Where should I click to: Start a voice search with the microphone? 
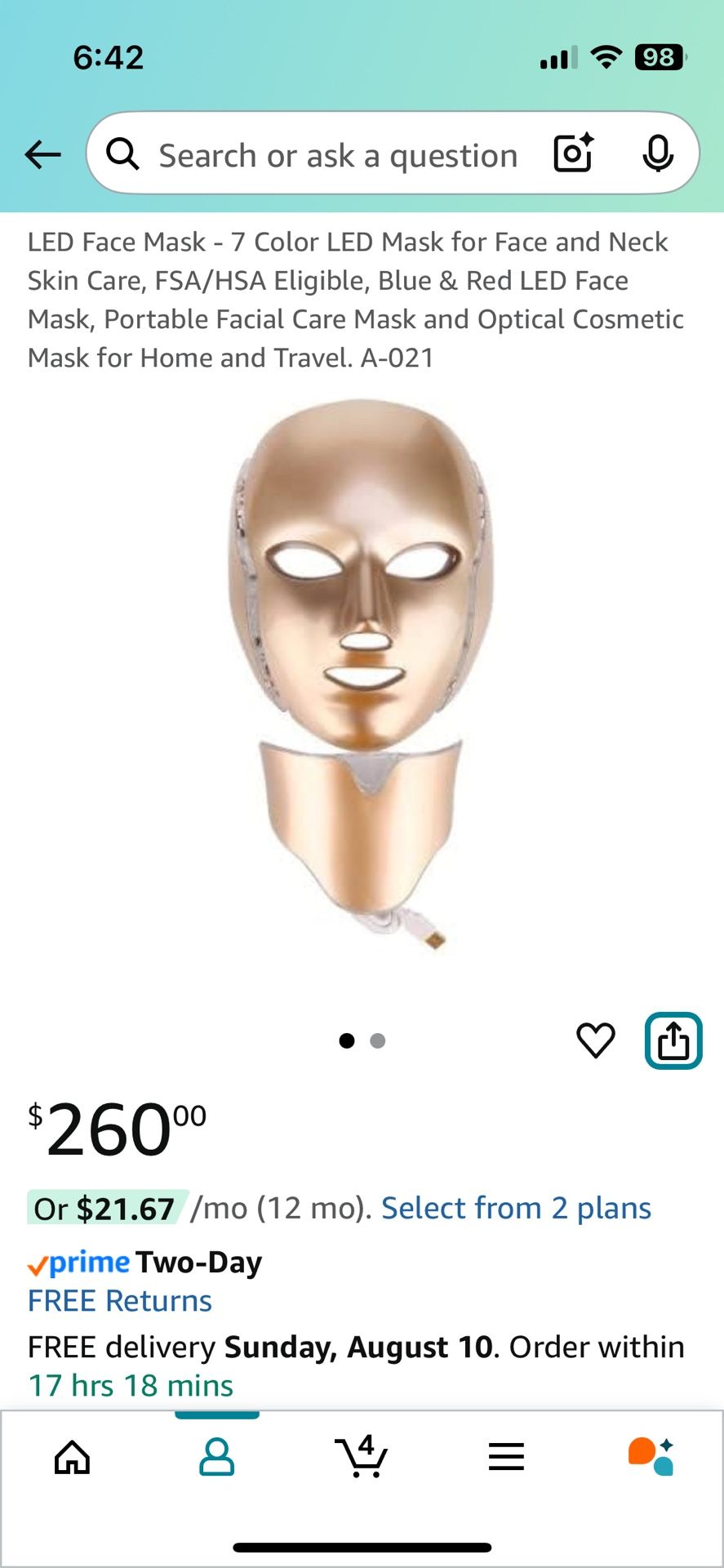658,155
